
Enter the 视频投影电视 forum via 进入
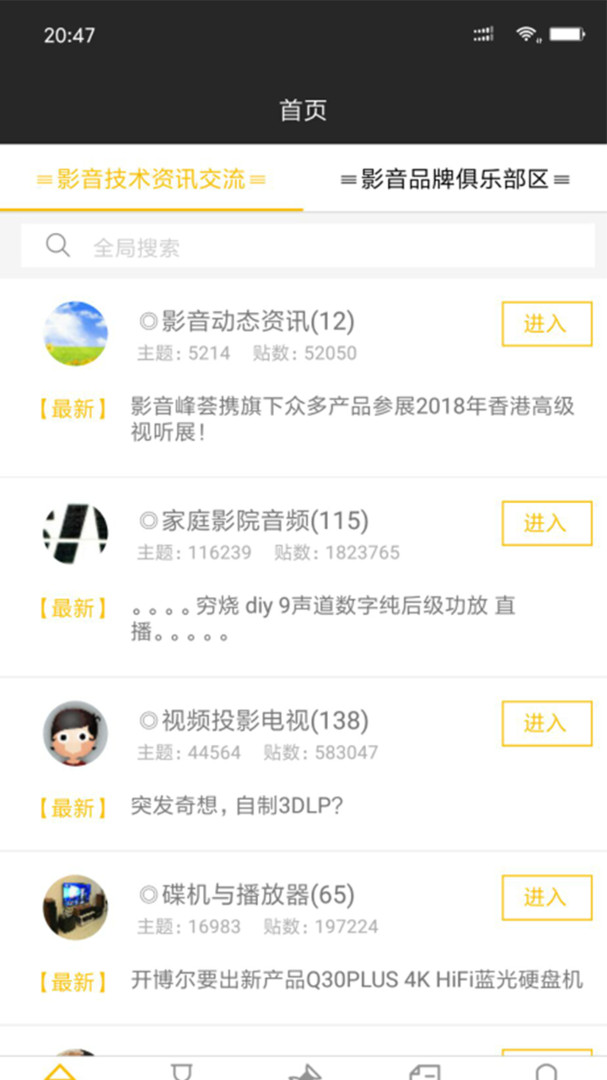pos(546,723)
